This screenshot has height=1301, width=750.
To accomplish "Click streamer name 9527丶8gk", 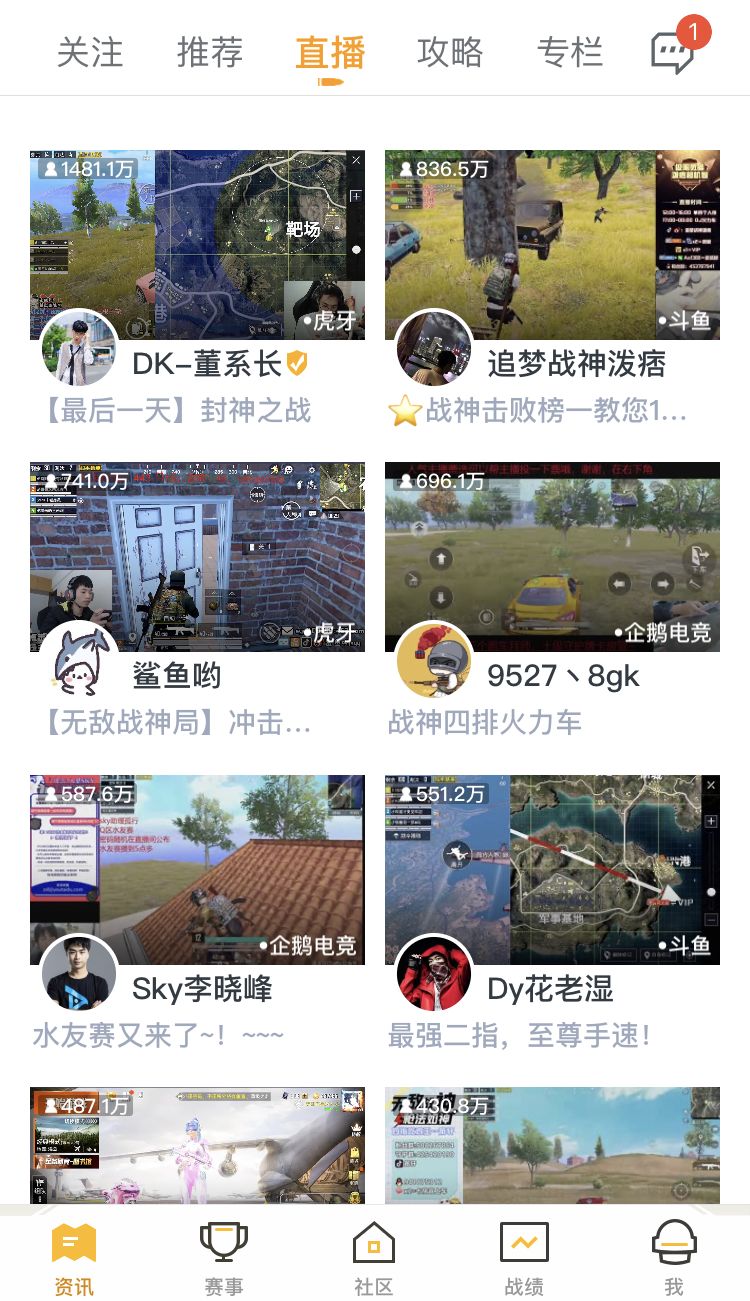I will (x=563, y=676).
